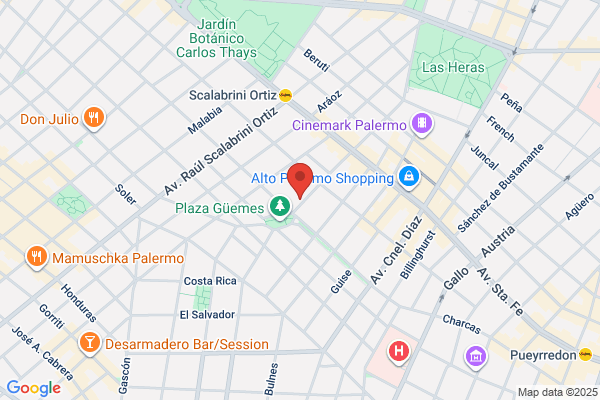600x400 pixels.
Task: Open the Mamuschka Palermo restaurant pin
Action: [36, 258]
